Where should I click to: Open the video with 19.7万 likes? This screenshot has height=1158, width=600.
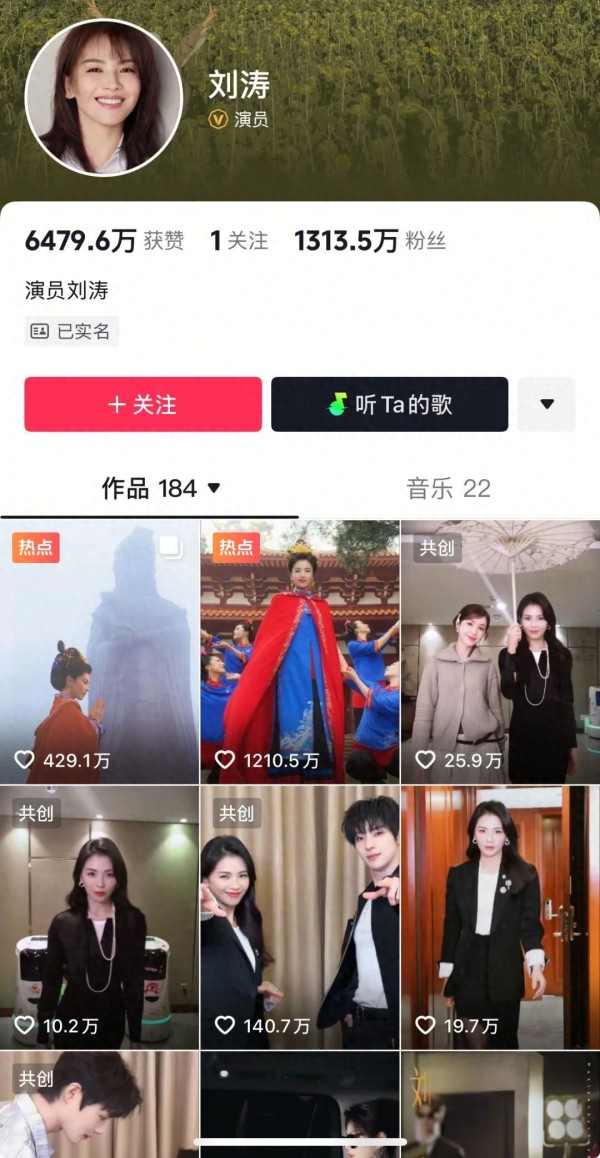click(500, 916)
